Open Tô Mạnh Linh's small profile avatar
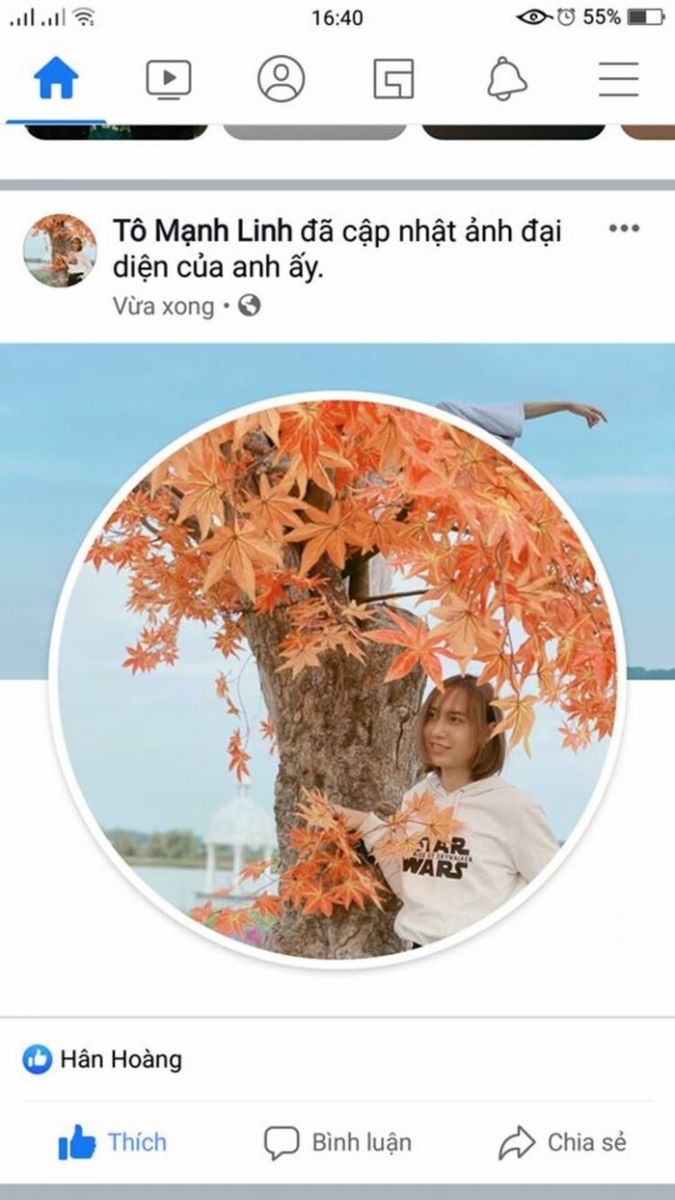 [60, 250]
